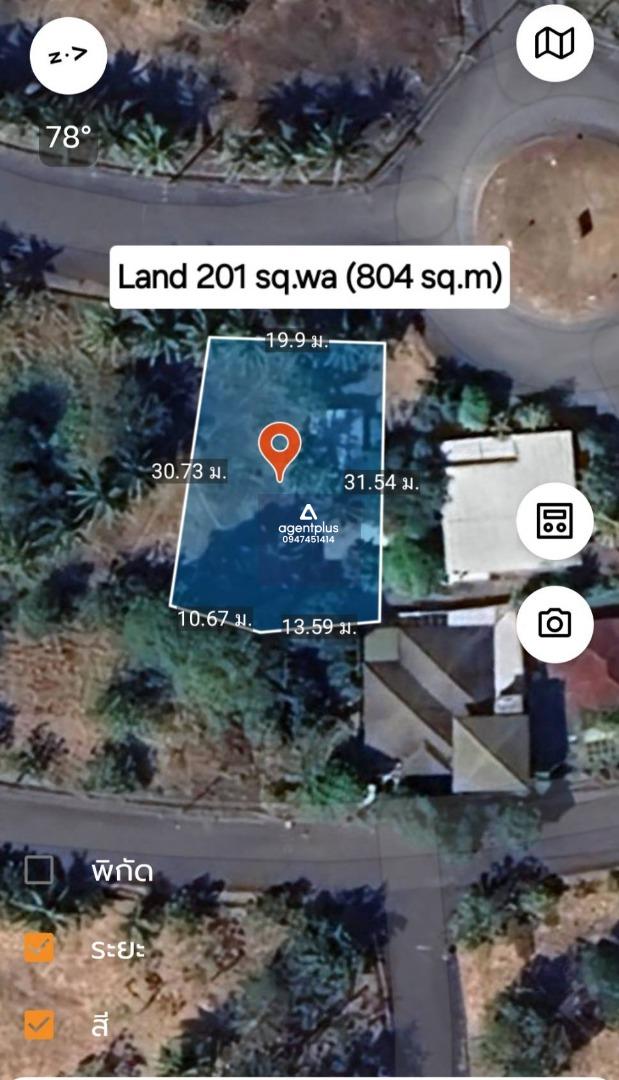Open the calculator tool icon
This screenshot has height=1080, width=619.
[x=554, y=521]
